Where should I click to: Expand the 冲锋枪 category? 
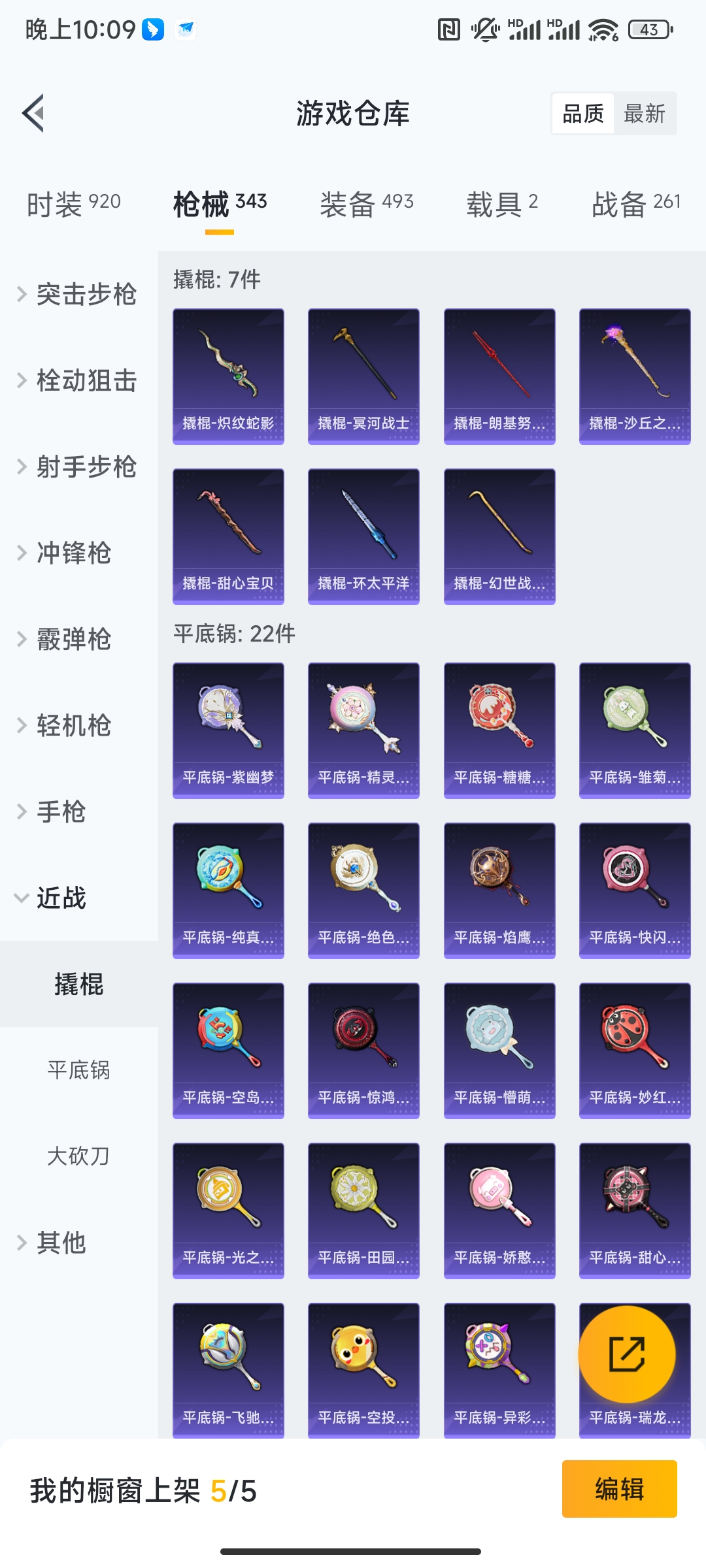click(65, 553)
